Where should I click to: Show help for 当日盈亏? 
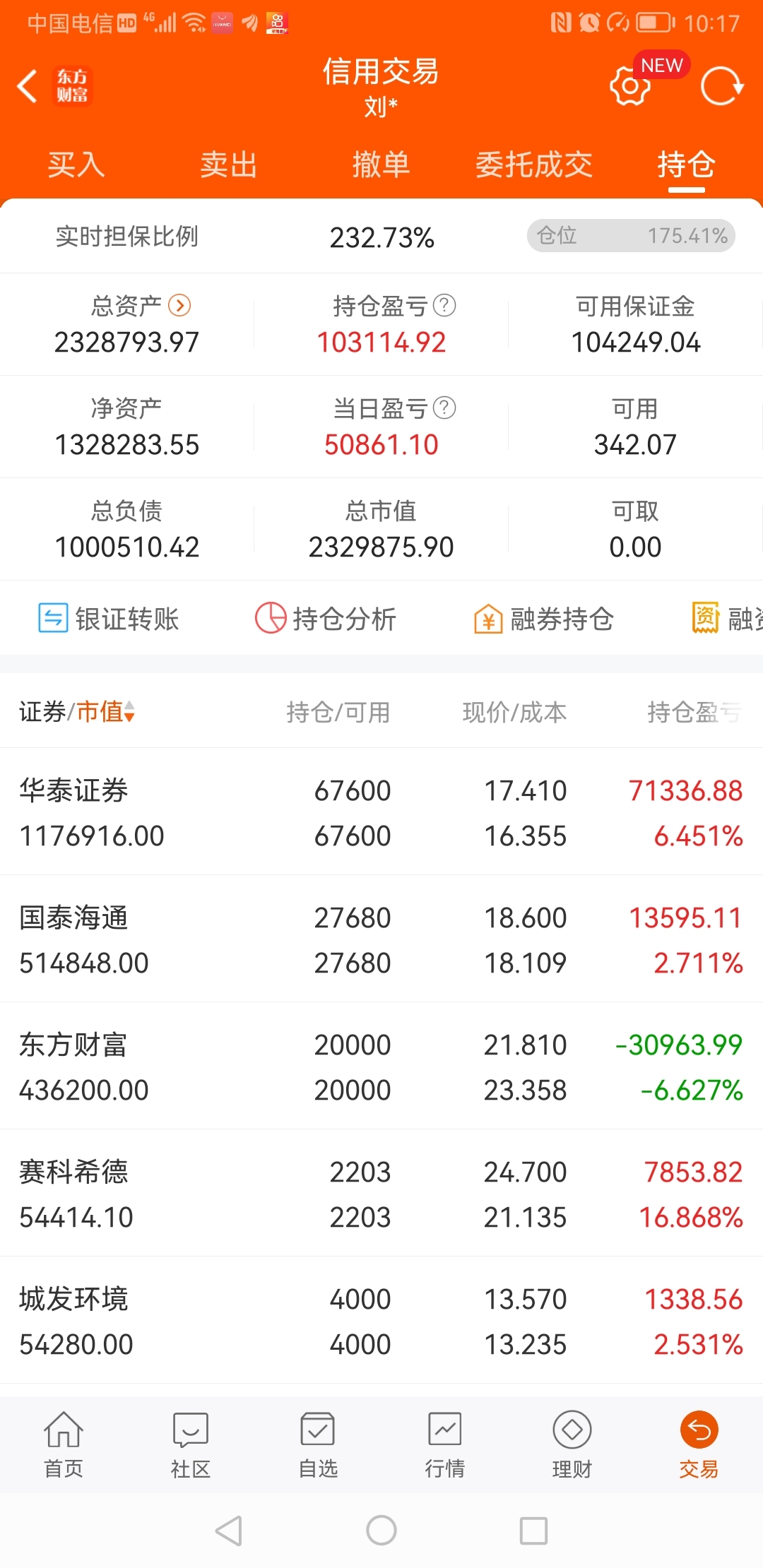pos(444,408)
